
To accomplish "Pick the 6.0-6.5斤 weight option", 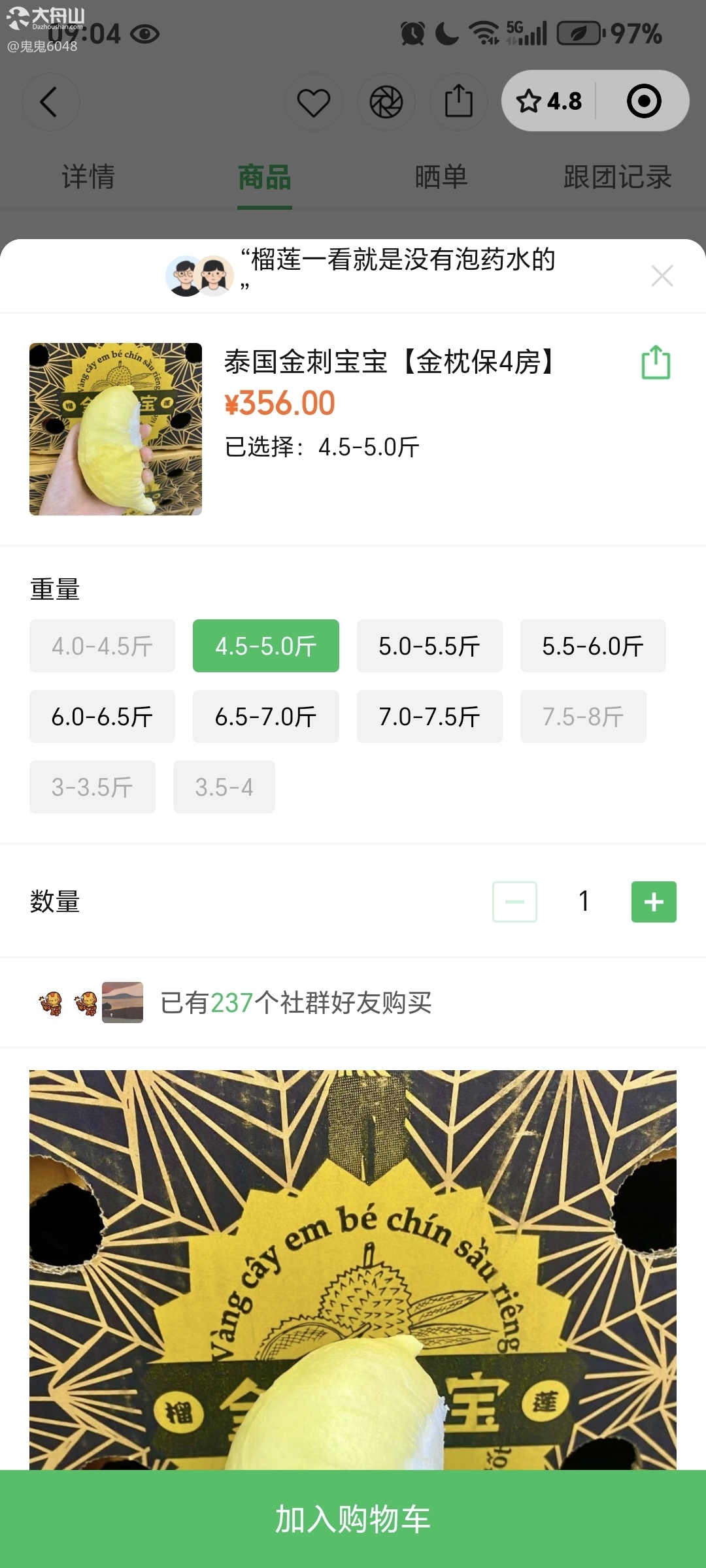I will pyautogui.click(x=102, y=717).
